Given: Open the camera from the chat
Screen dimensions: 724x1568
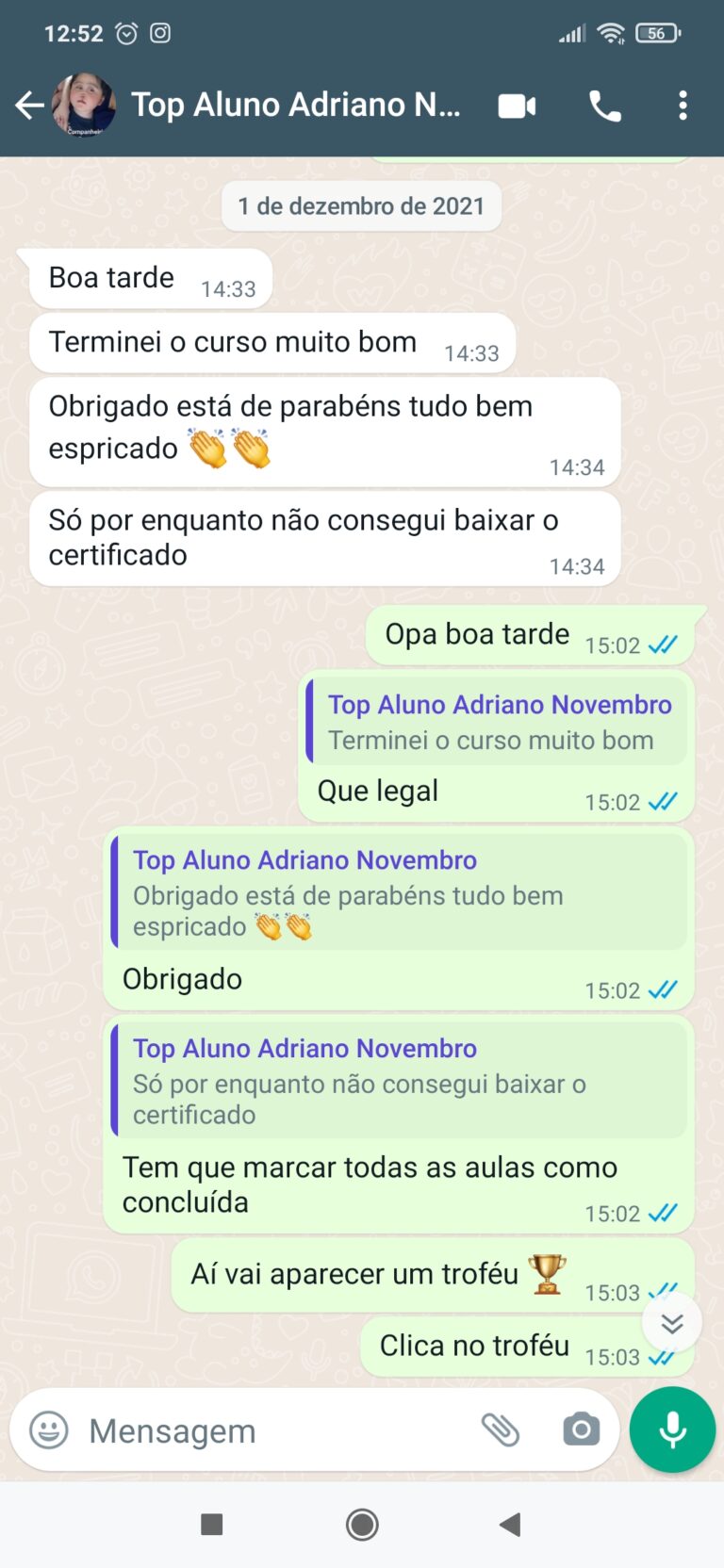Looking at the screenshot, I should click(581, 1429).
